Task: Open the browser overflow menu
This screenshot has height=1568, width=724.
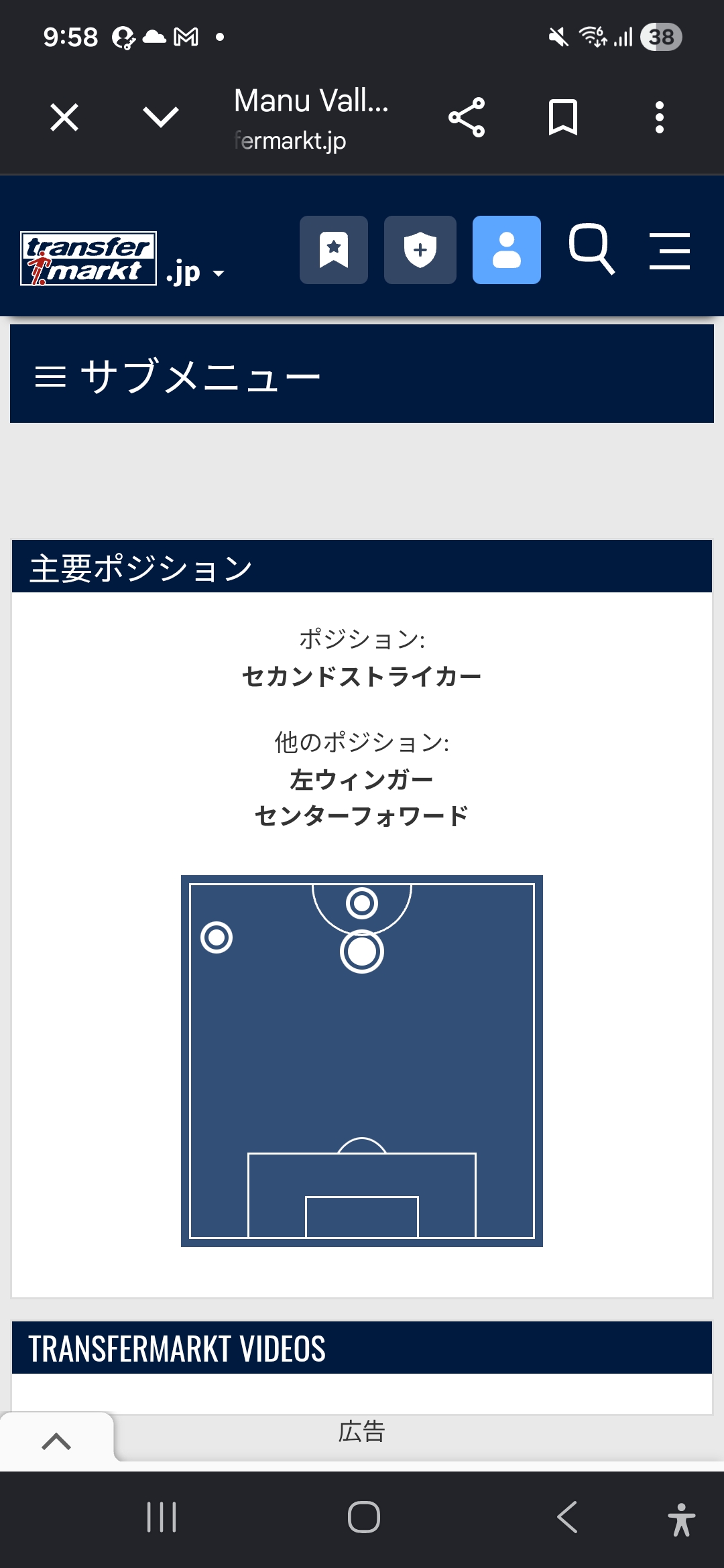Action: pos(660,117)
